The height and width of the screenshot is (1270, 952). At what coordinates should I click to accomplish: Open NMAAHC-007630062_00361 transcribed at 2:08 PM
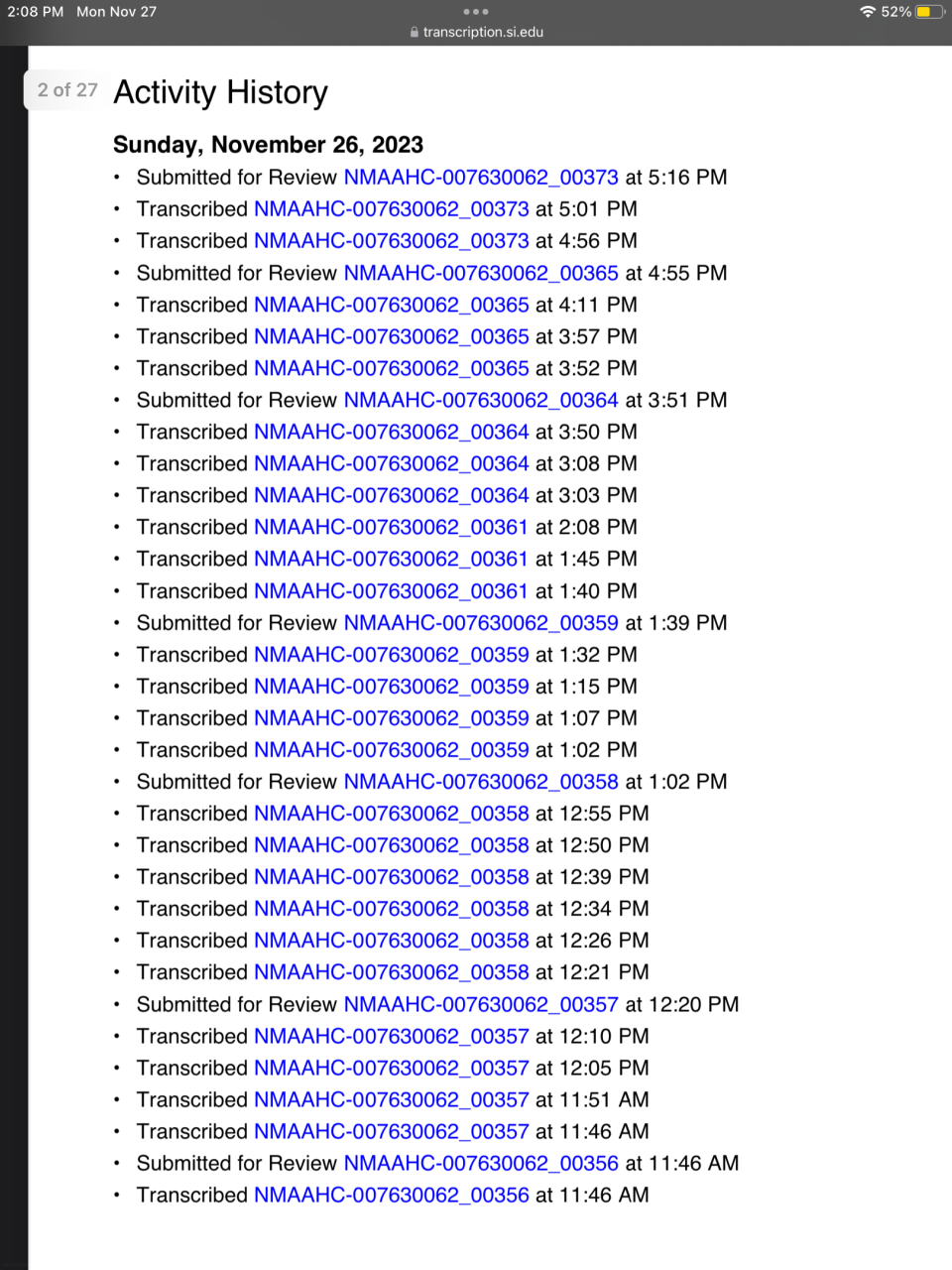click(x=391, y=527)
